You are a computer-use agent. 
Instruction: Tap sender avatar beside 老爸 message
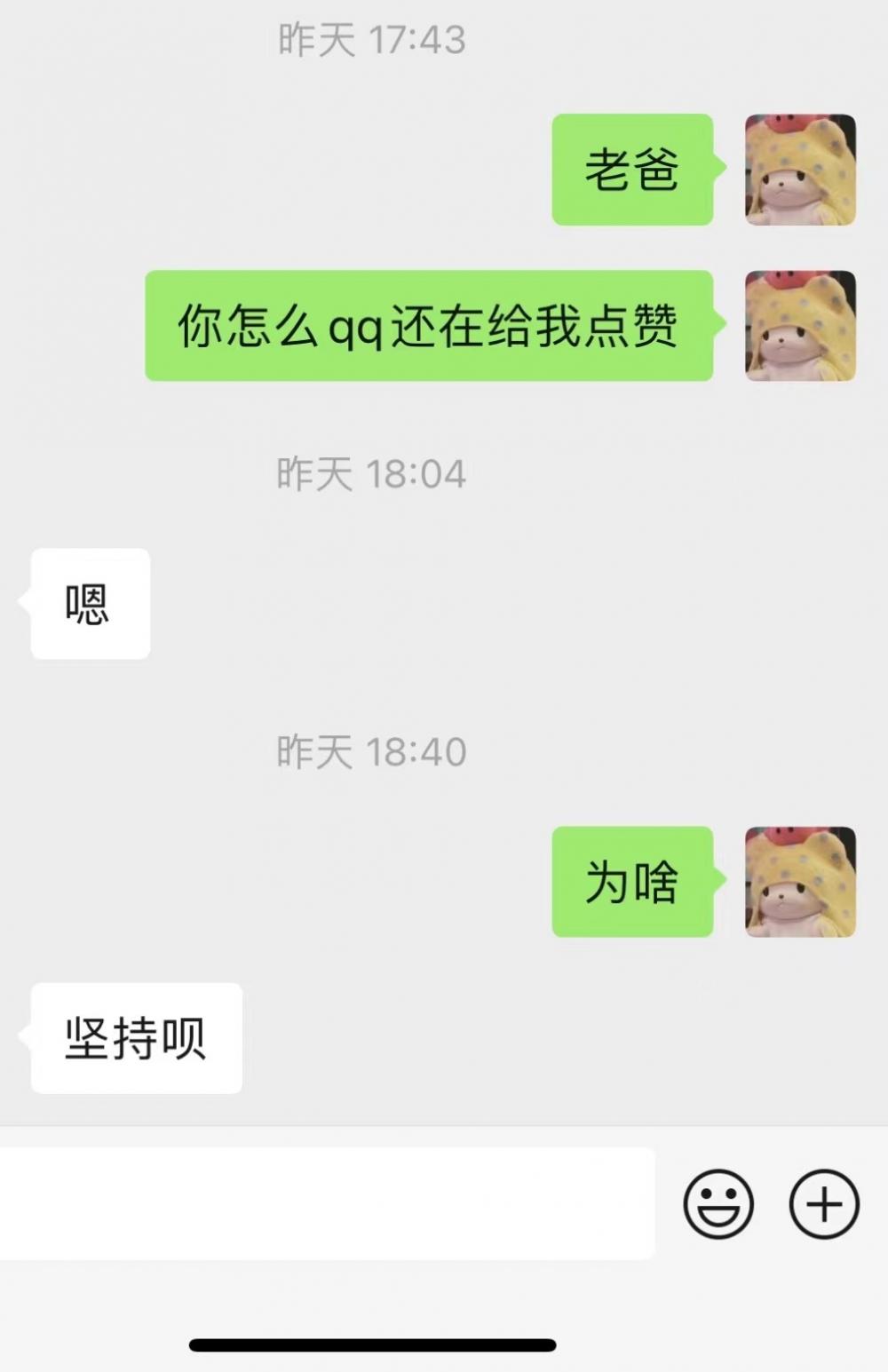(x=800, y=170)
